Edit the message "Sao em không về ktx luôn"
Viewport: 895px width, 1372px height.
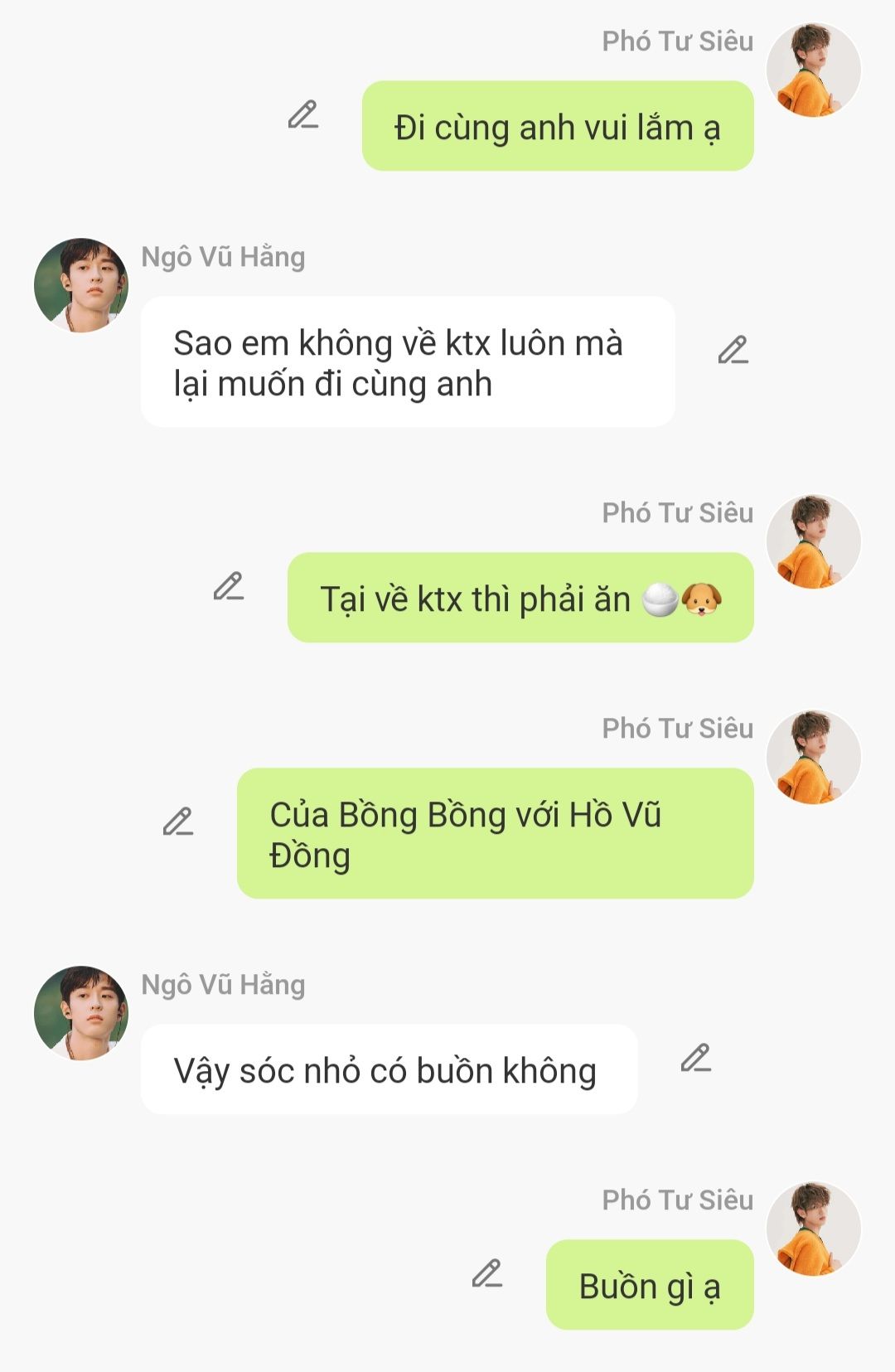733,351
